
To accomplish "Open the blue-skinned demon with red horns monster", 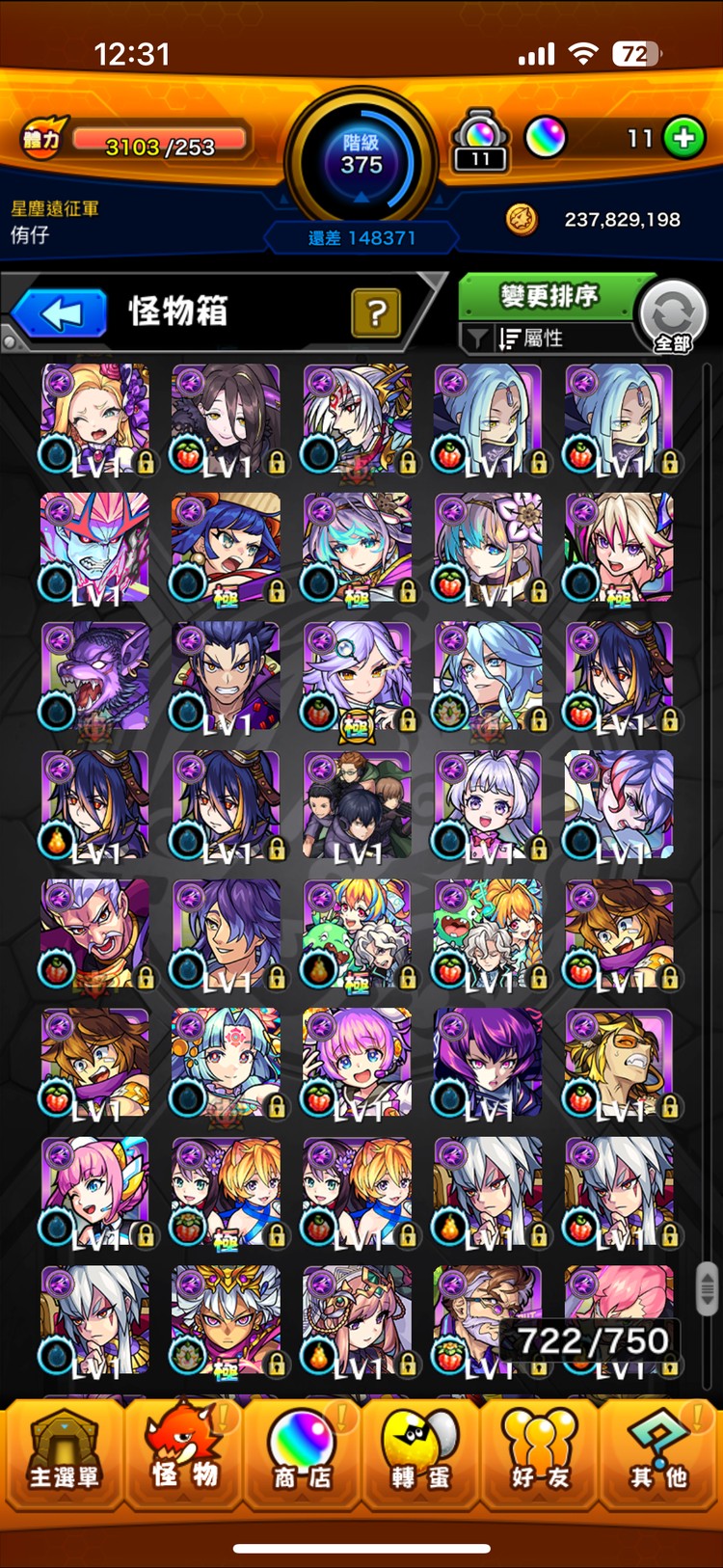I will coord(94,548).
